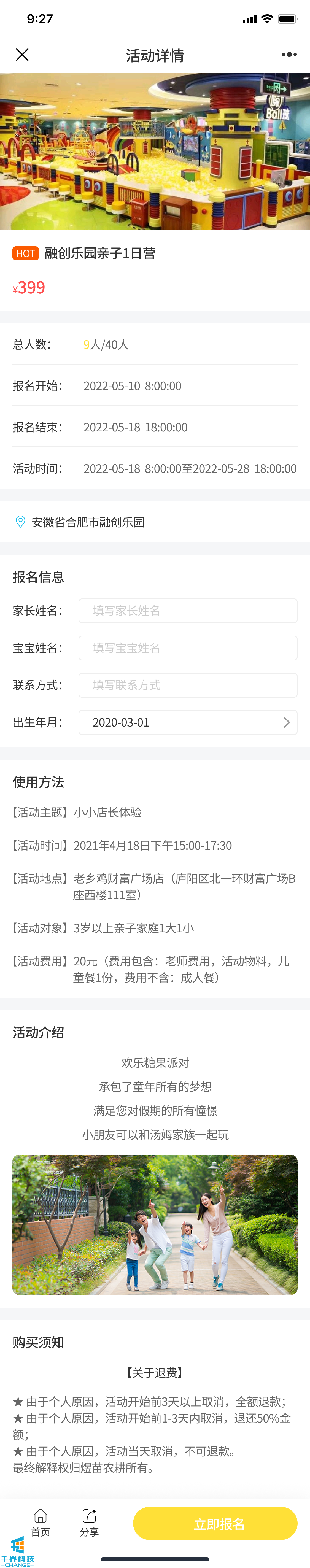The image size is (310, 1568).
Task: Open the 出生年月 date picker
Action: coord(188,722)
